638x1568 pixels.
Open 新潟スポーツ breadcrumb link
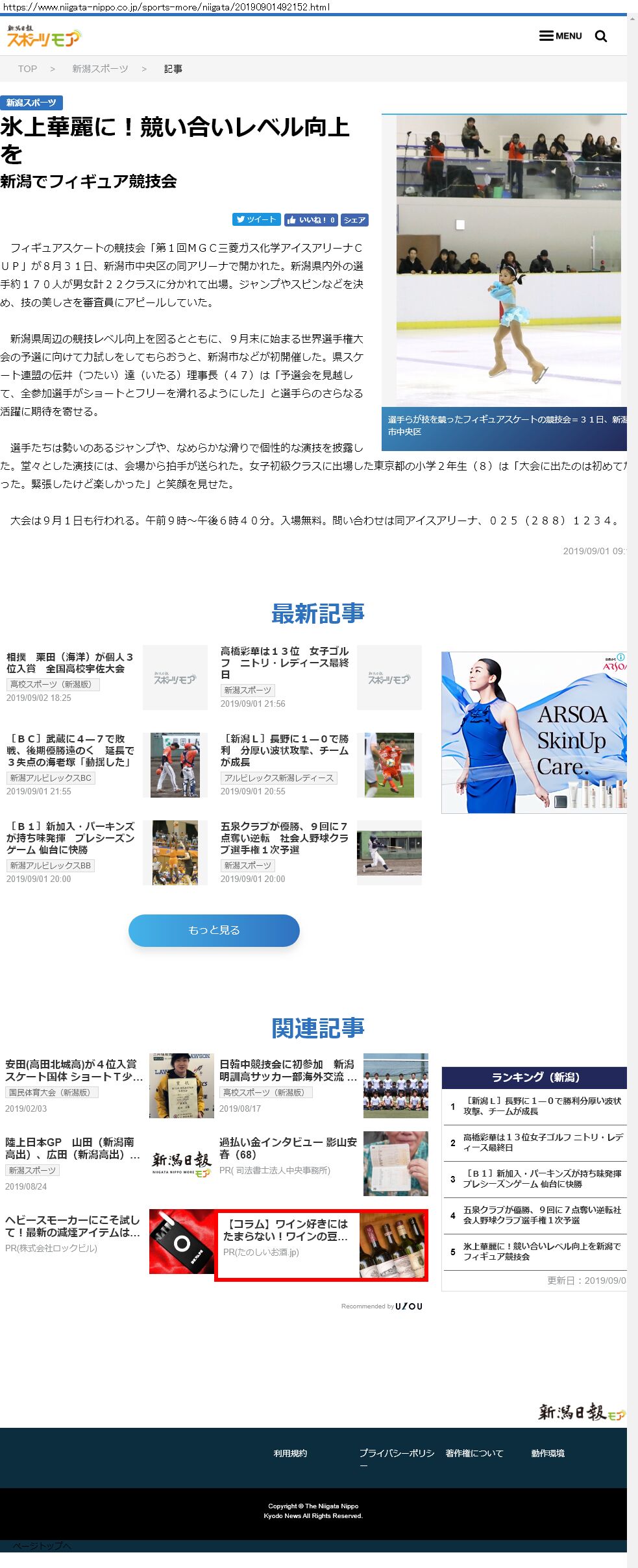[x=100, y=69]
